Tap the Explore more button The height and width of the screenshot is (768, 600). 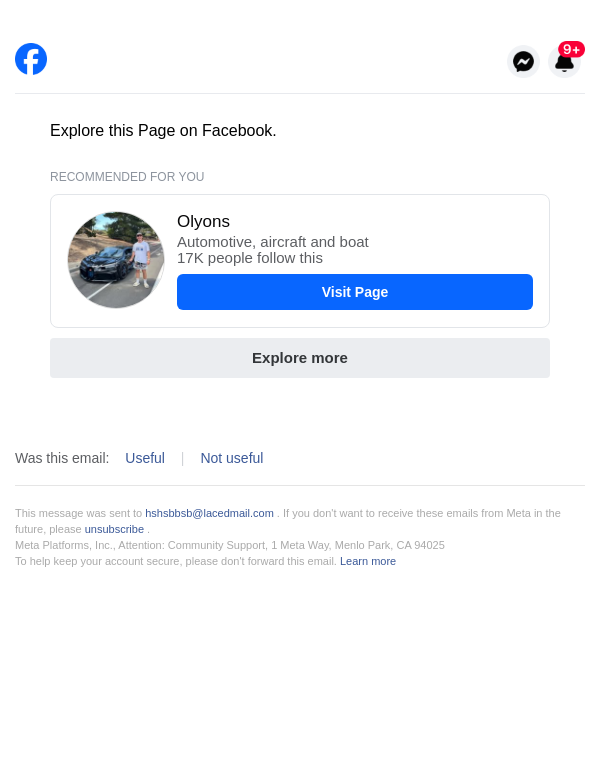[x=300, y=358]
